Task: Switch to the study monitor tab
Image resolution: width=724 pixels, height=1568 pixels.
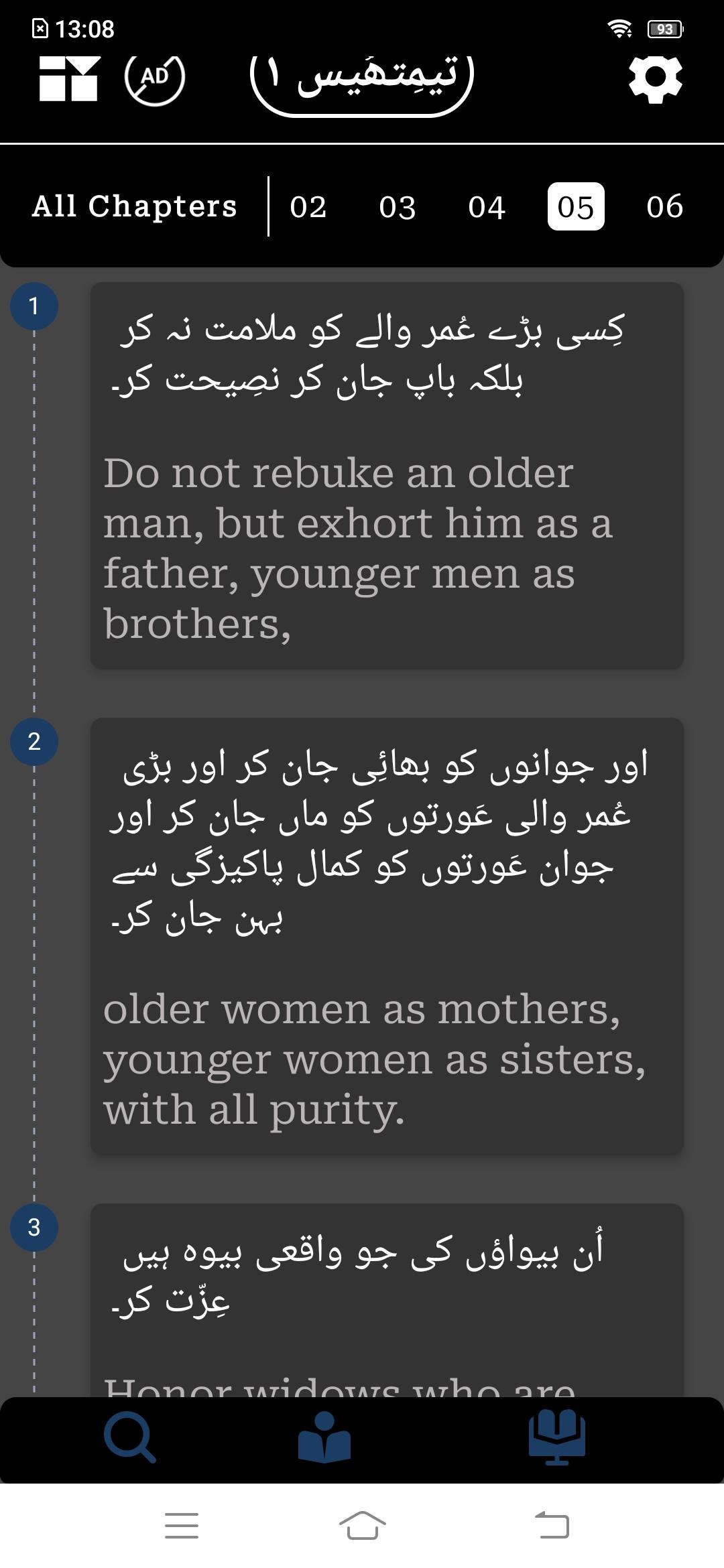Action: [x=556, y=1438]
